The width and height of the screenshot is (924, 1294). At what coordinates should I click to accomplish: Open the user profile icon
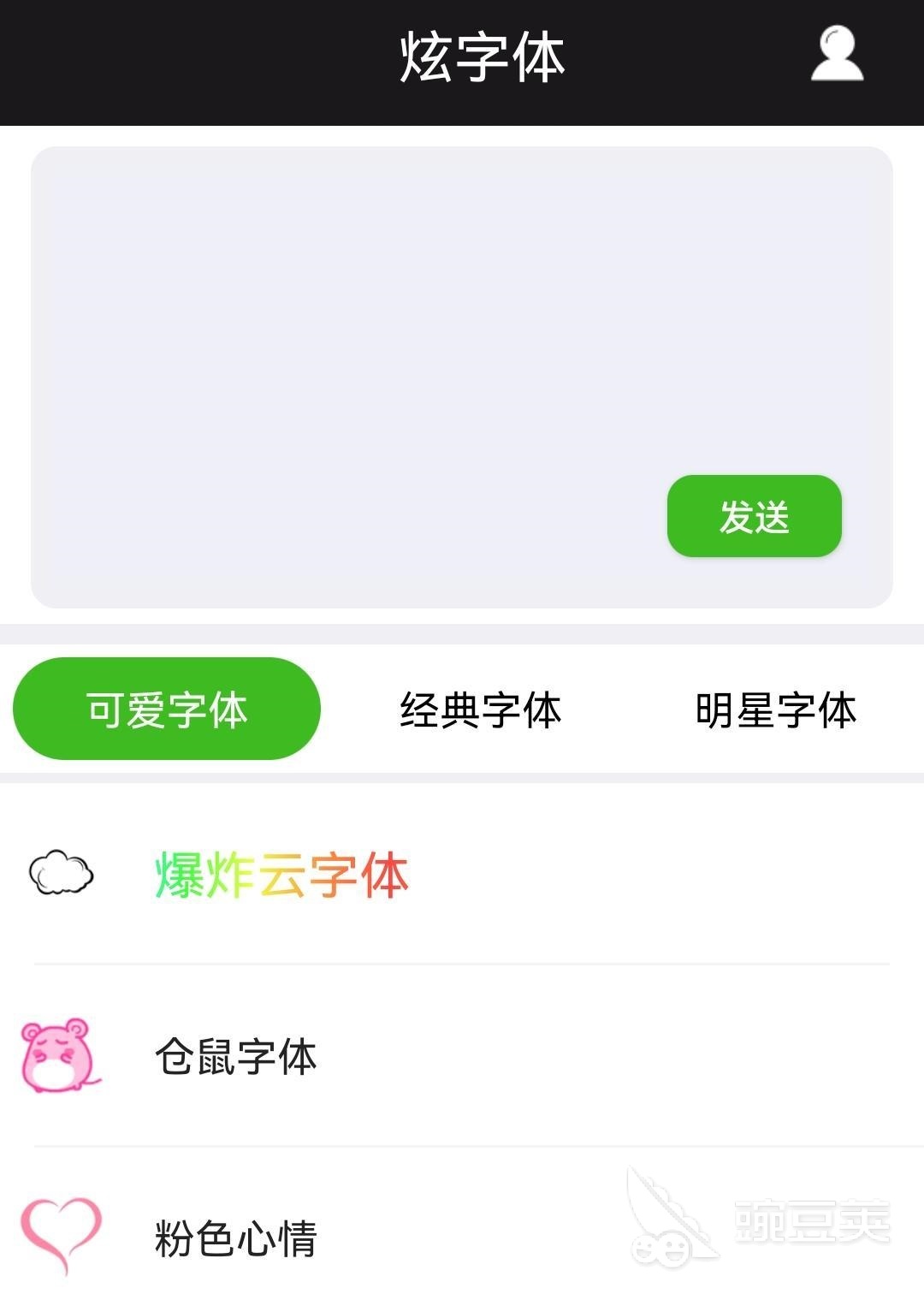pos(837,55)
